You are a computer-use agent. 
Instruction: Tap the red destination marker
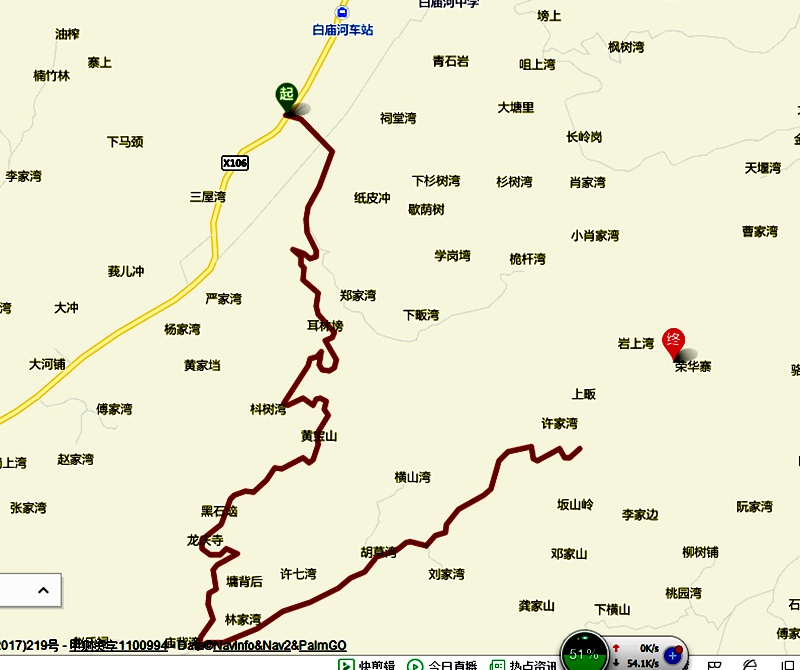tap(674, 343)
